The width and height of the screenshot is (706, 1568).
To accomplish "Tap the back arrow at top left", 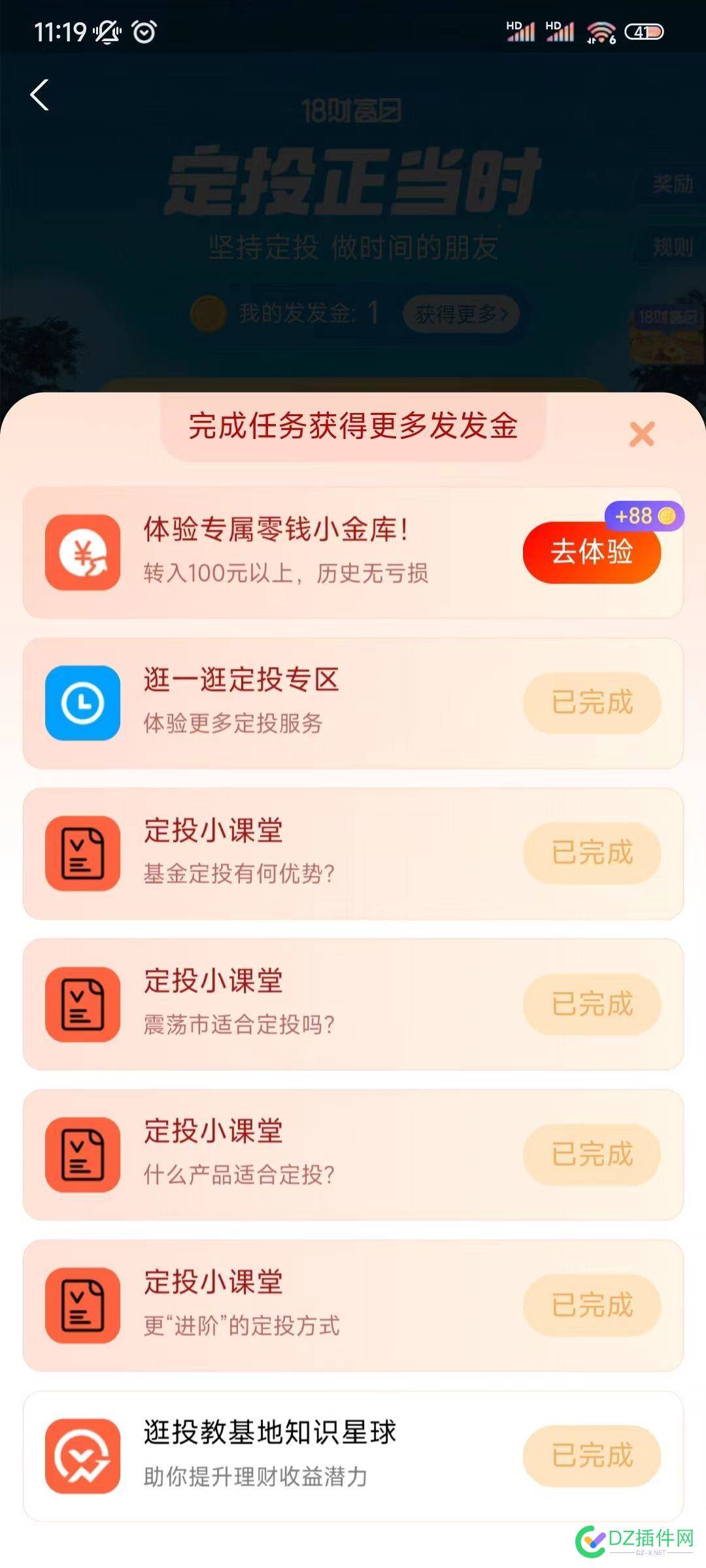I will pyautogui.click(x=41, y=95).
